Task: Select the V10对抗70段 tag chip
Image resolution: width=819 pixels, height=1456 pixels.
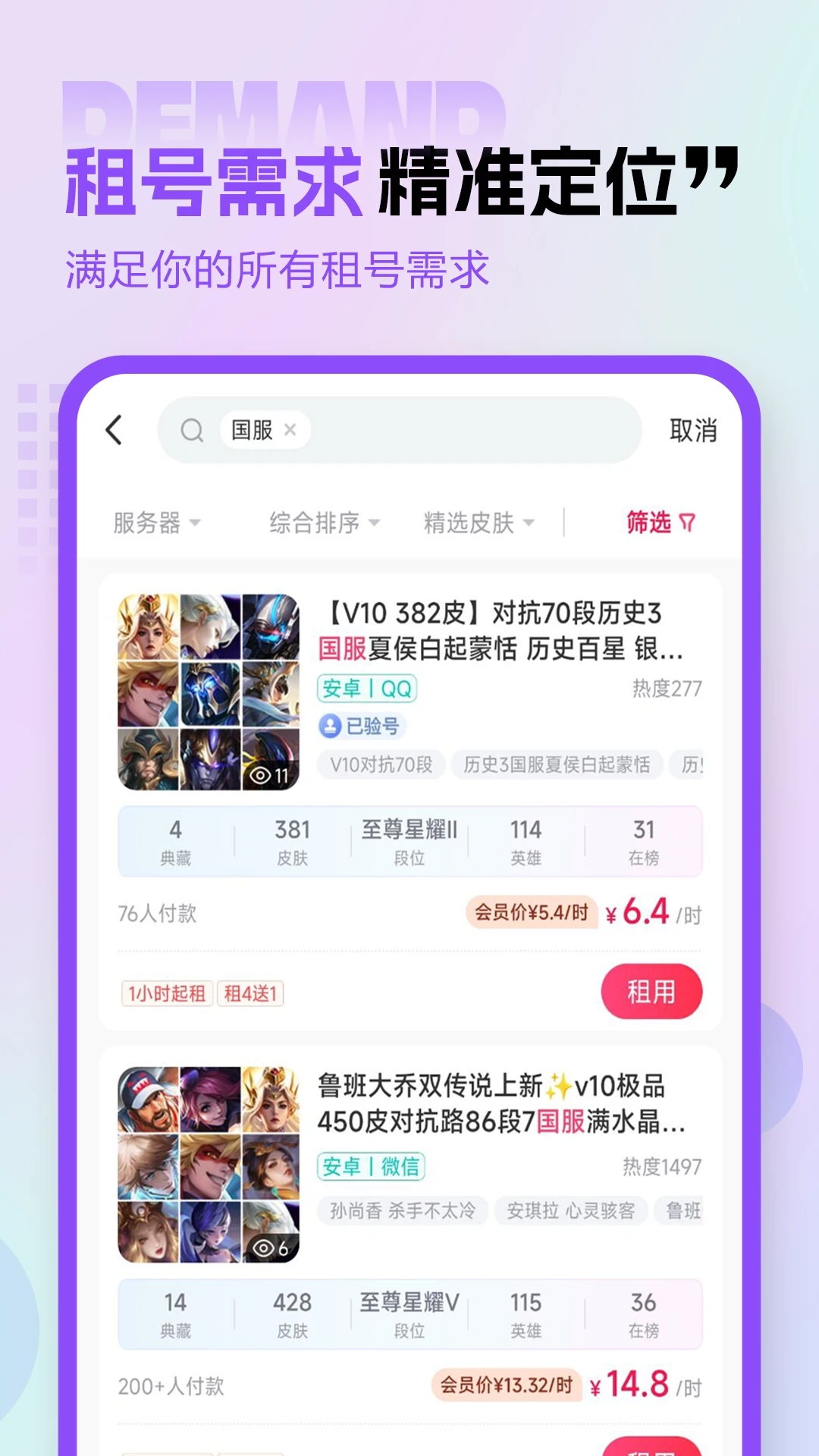Action: point(381,765)
